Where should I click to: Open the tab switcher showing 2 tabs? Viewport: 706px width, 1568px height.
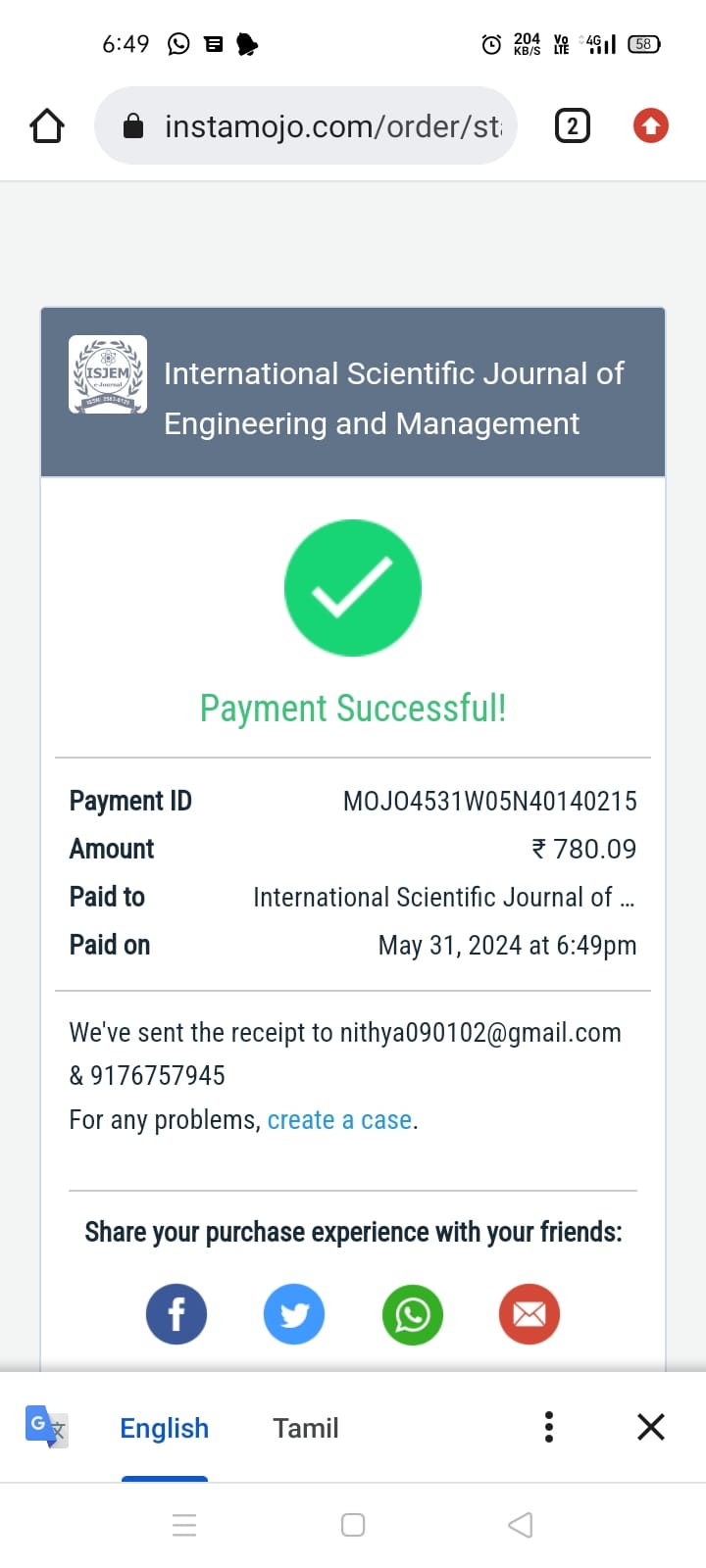(x=573, y=126)
